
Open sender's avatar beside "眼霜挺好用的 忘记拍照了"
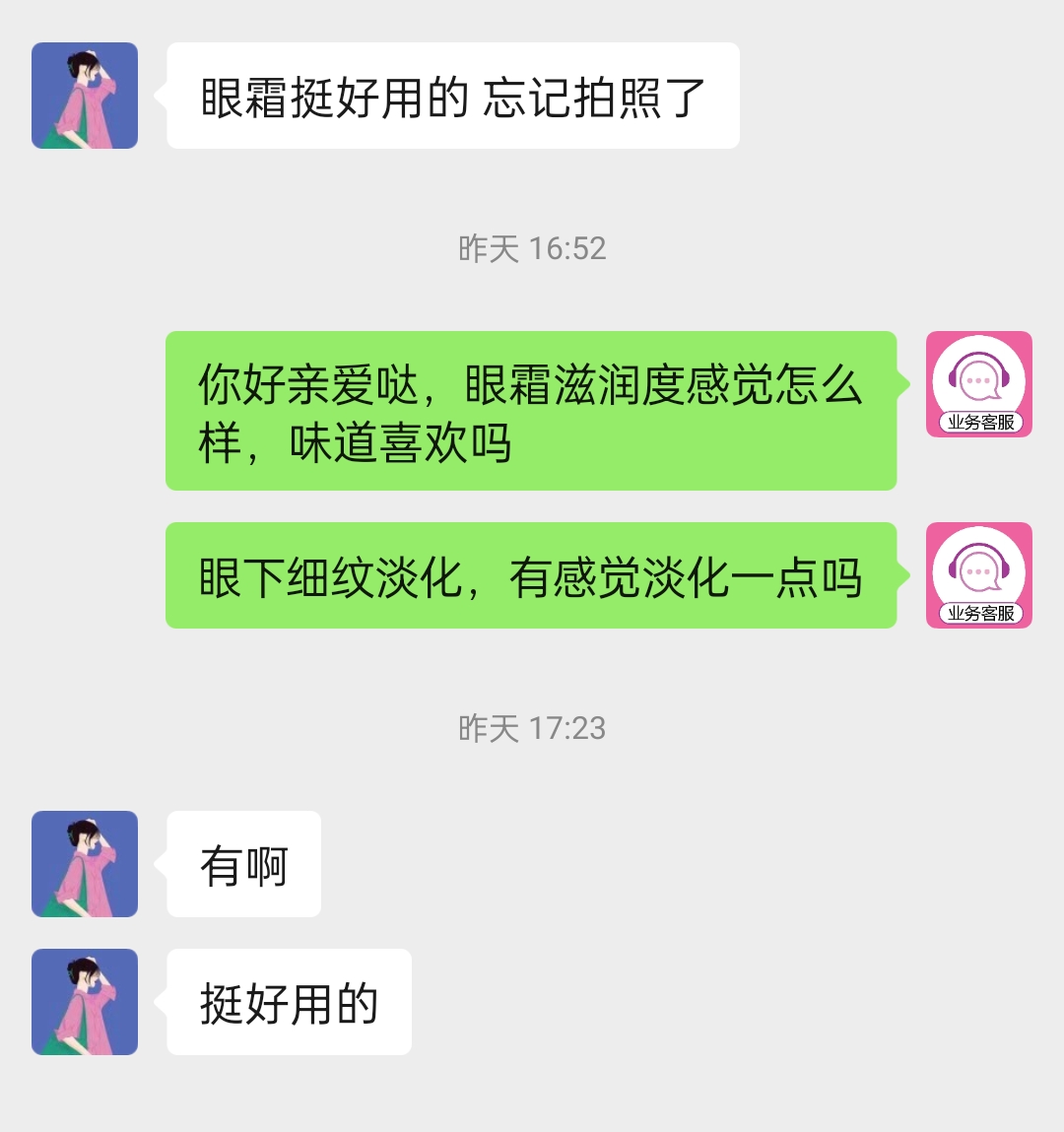click(x=85, y=96)
